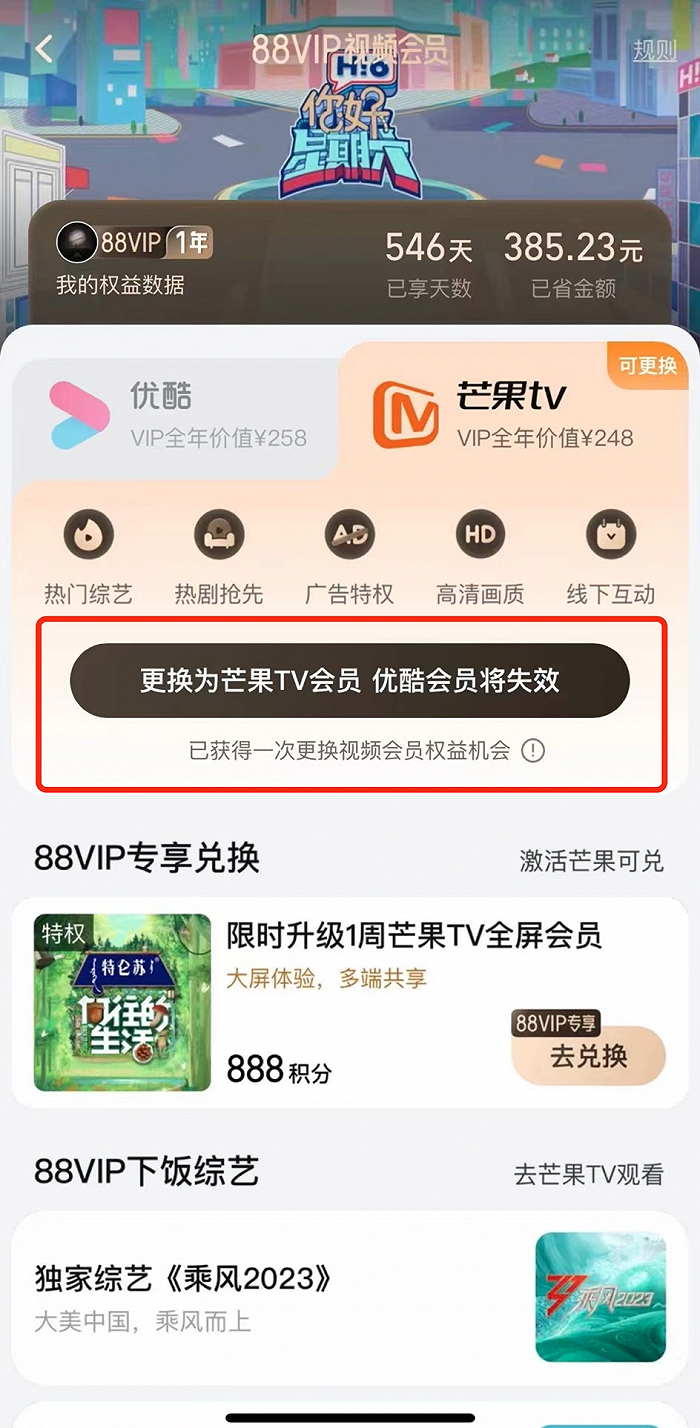The width and height of the screenshot is (700, 1428).
Task: Open 去芒果TV观看 link
Action: [588, 1174]
